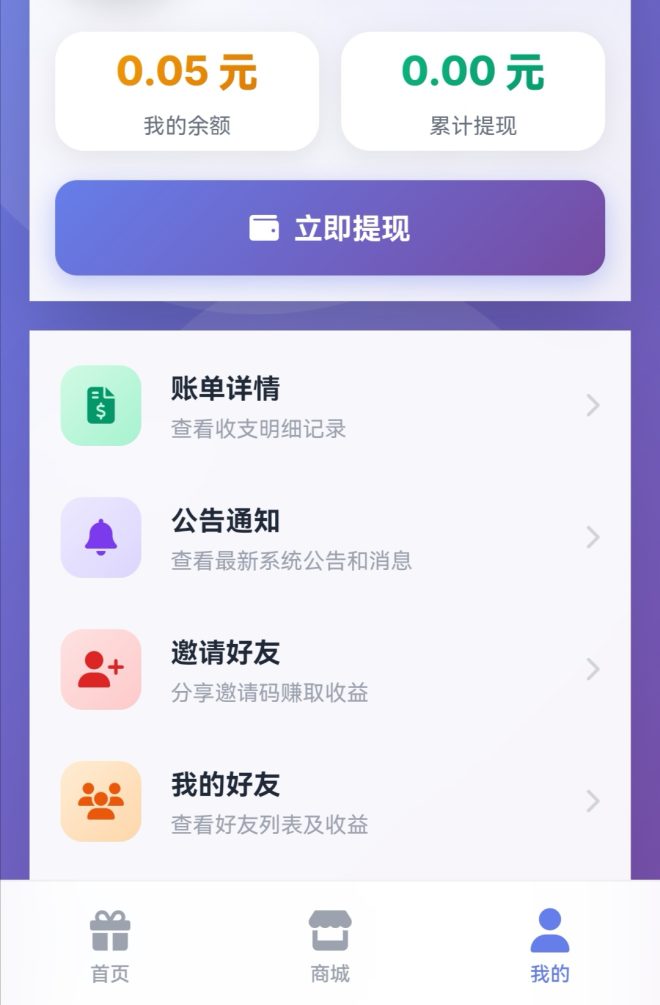Open 账单详情 bill details
Viewport: 660px width, 1005px height.
(330, 406)
